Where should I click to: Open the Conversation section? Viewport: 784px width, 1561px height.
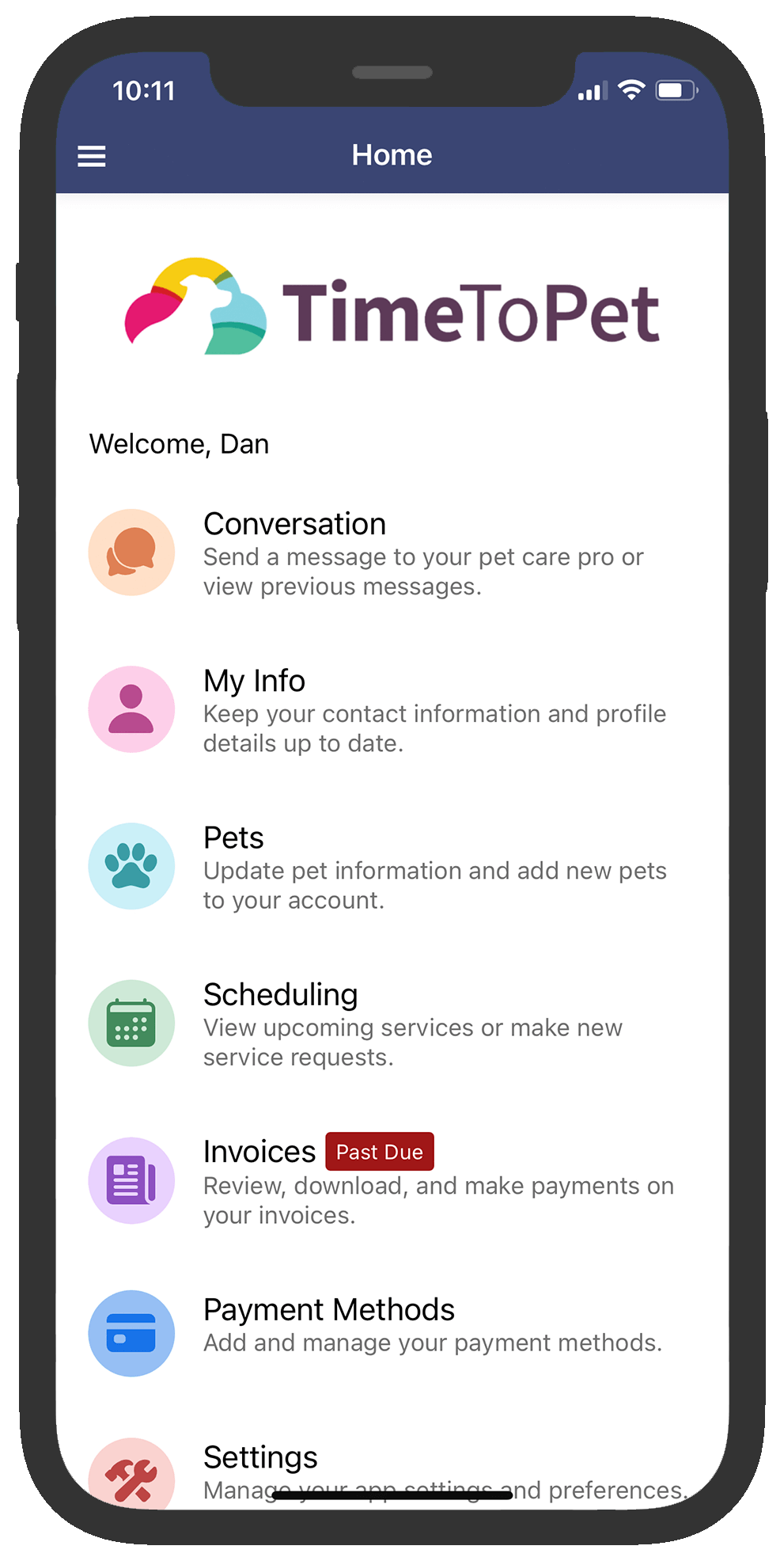(x=392, y=553)
